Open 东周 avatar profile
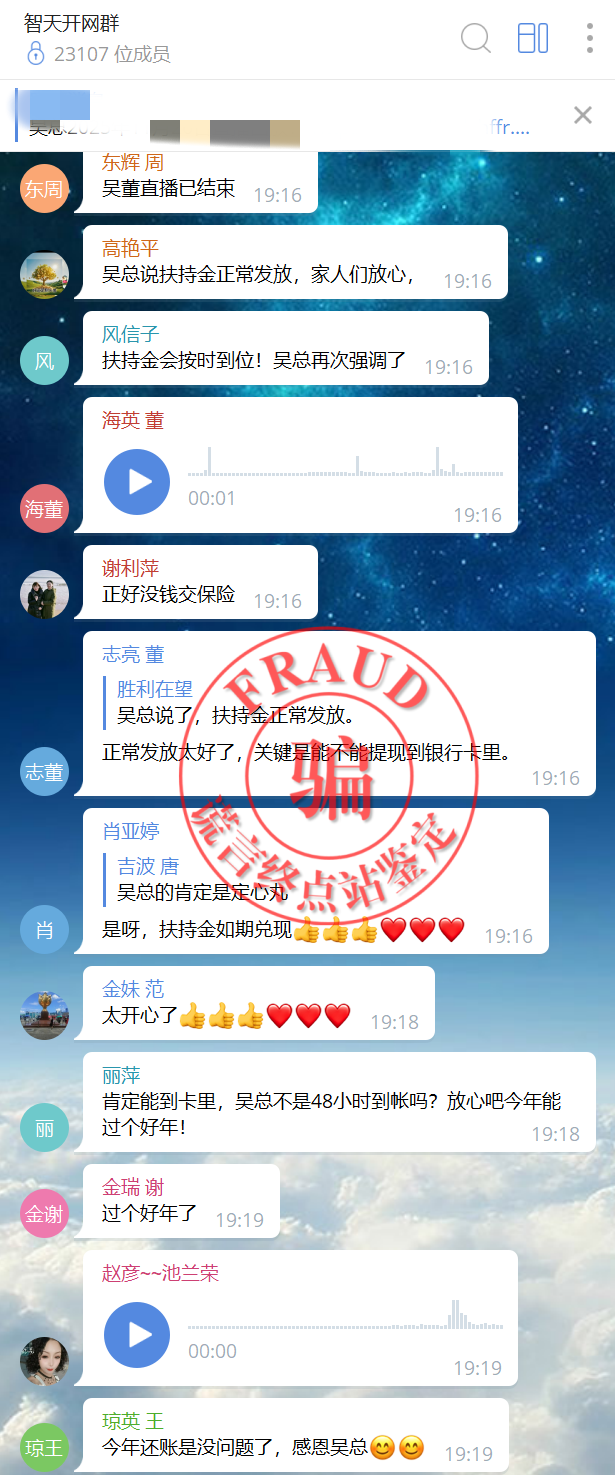Screen dimensions: 615x1475 pos(45,188)
